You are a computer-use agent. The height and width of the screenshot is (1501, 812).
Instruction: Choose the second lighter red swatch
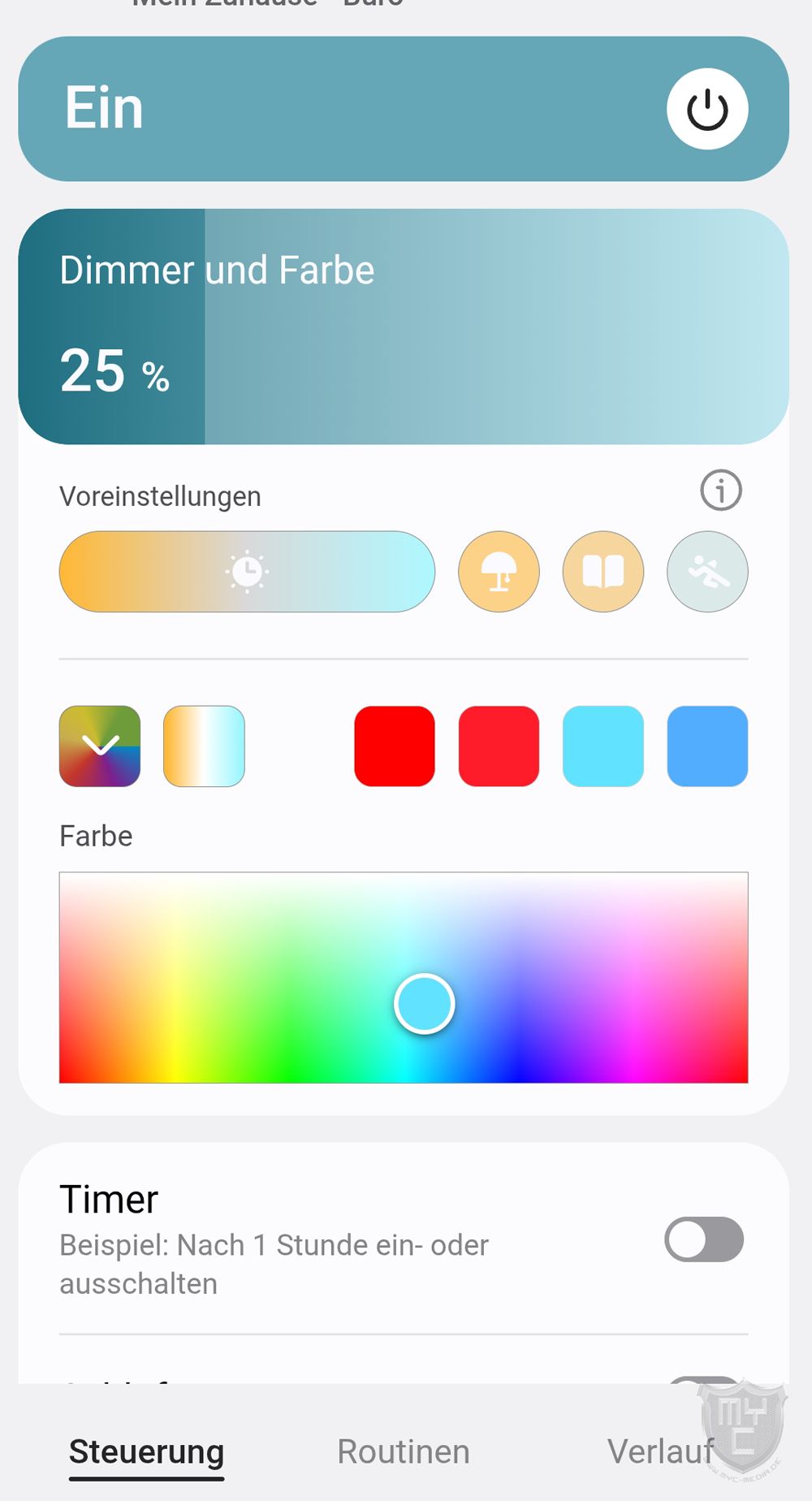click(499, 746)
